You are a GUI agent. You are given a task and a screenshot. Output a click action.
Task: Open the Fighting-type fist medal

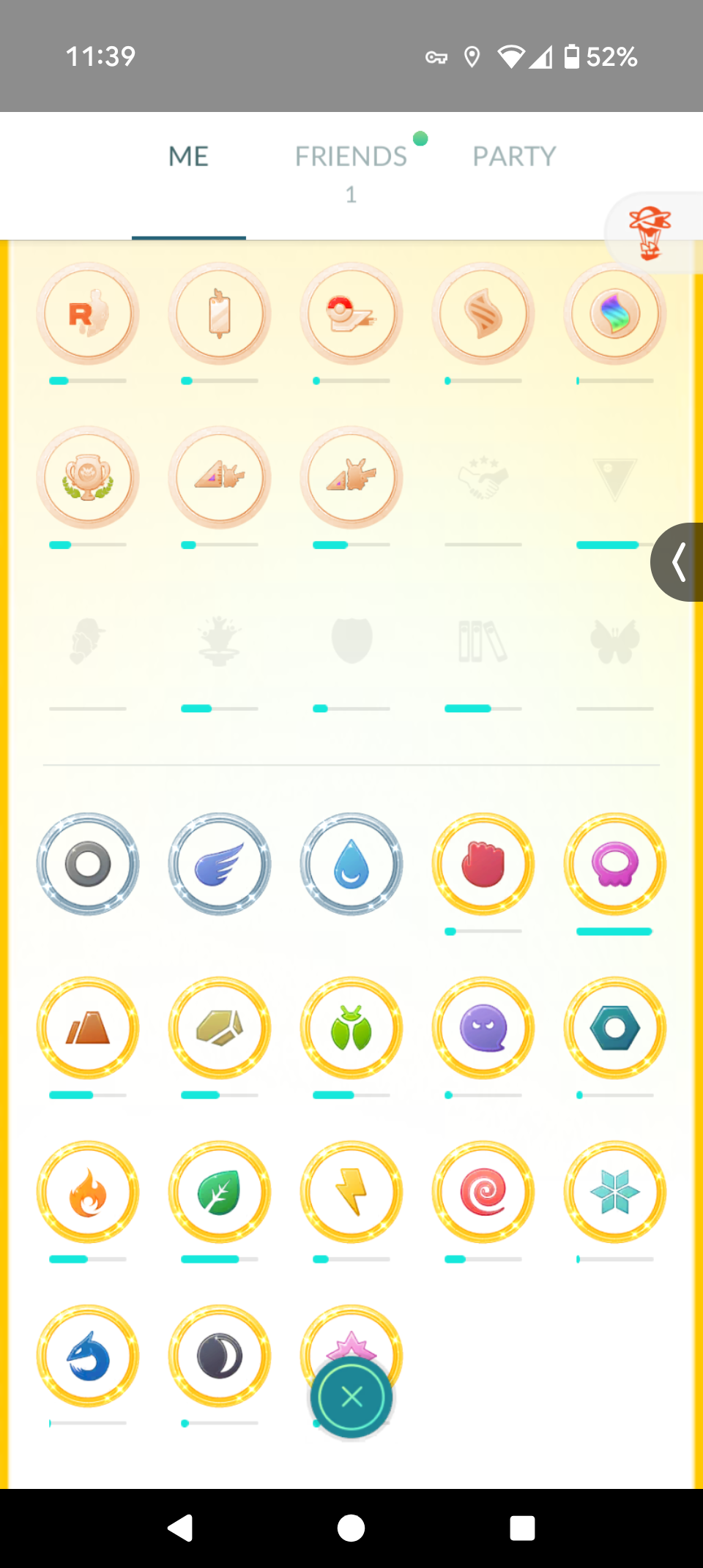(x=483, y=864)
